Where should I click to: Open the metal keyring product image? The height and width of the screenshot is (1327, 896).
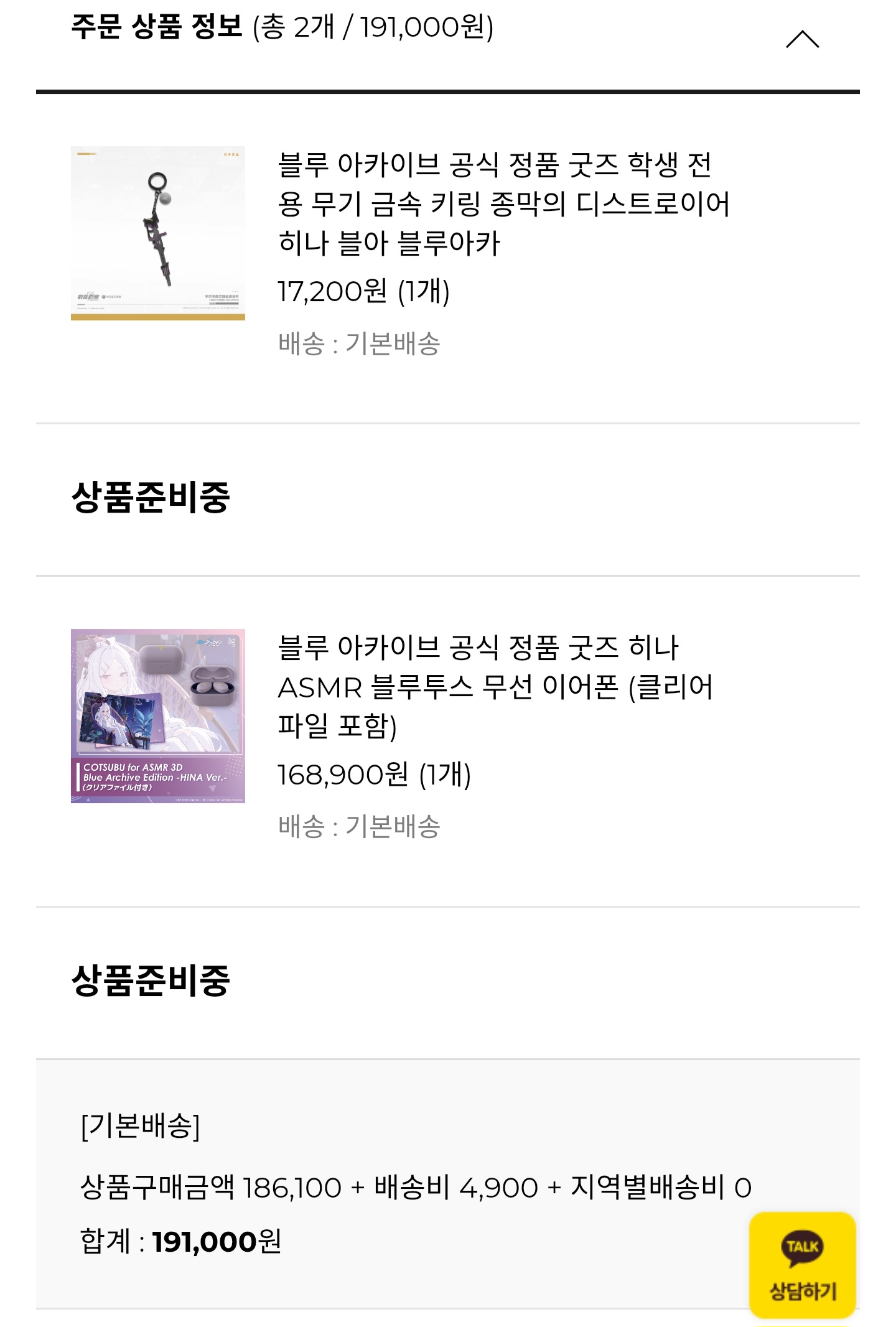pos(158,233)
